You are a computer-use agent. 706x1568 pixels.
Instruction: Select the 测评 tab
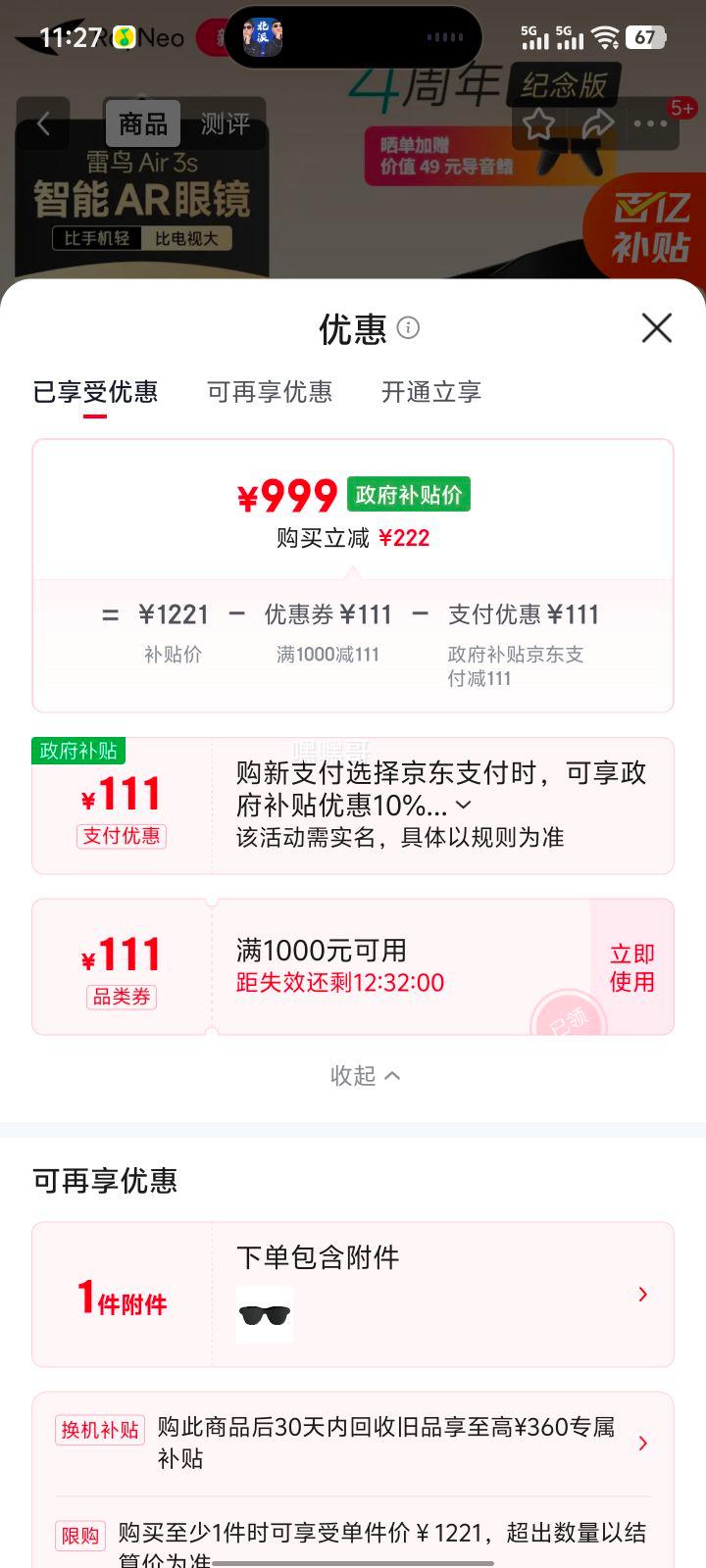click(x=227, y=124)
